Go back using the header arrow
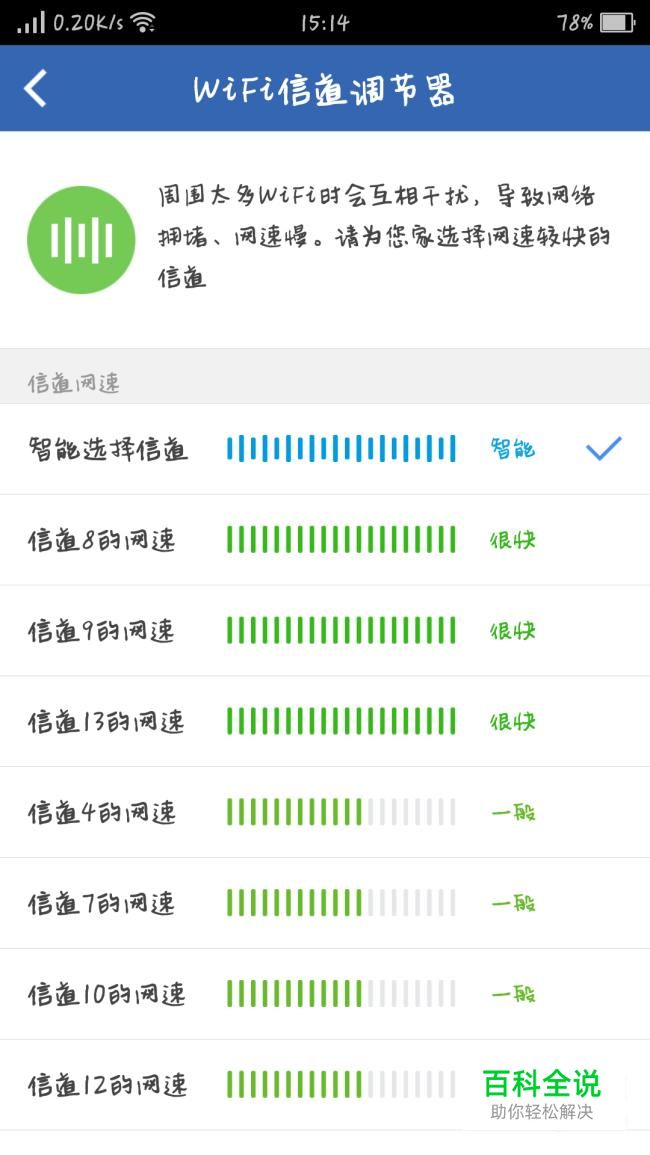Image resolution: width=650 pixels, height=1155 pixels. click(x=35, y=88)
